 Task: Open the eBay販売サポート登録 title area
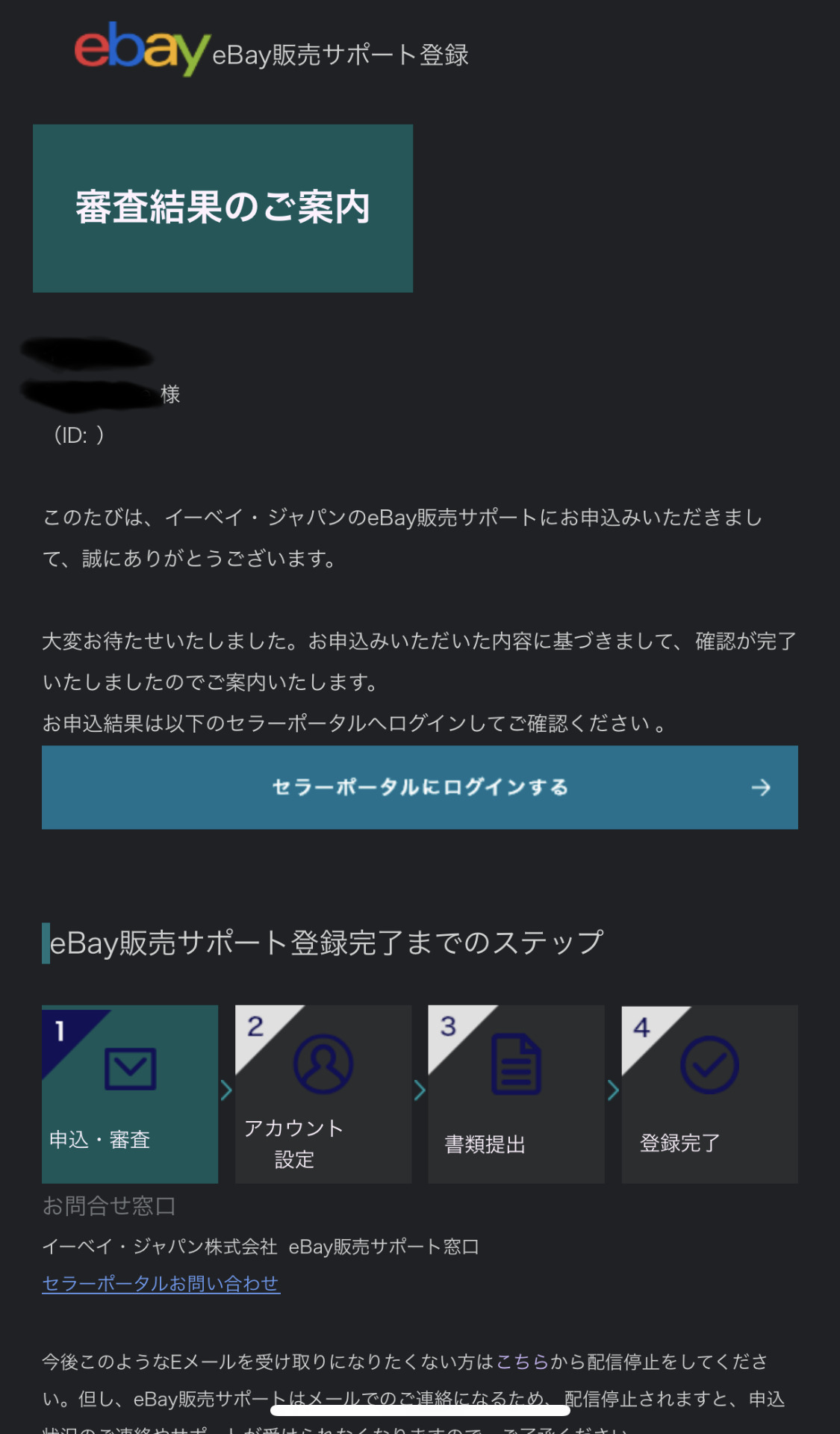click(342, 53)
